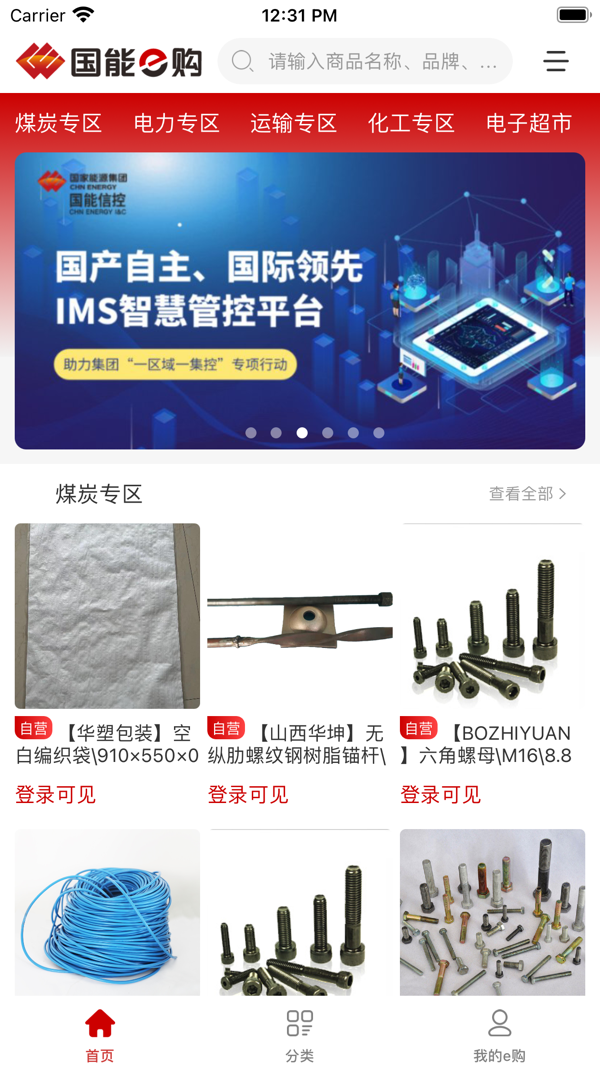Open the hamburger menu icon

click(x=556, y=62)
